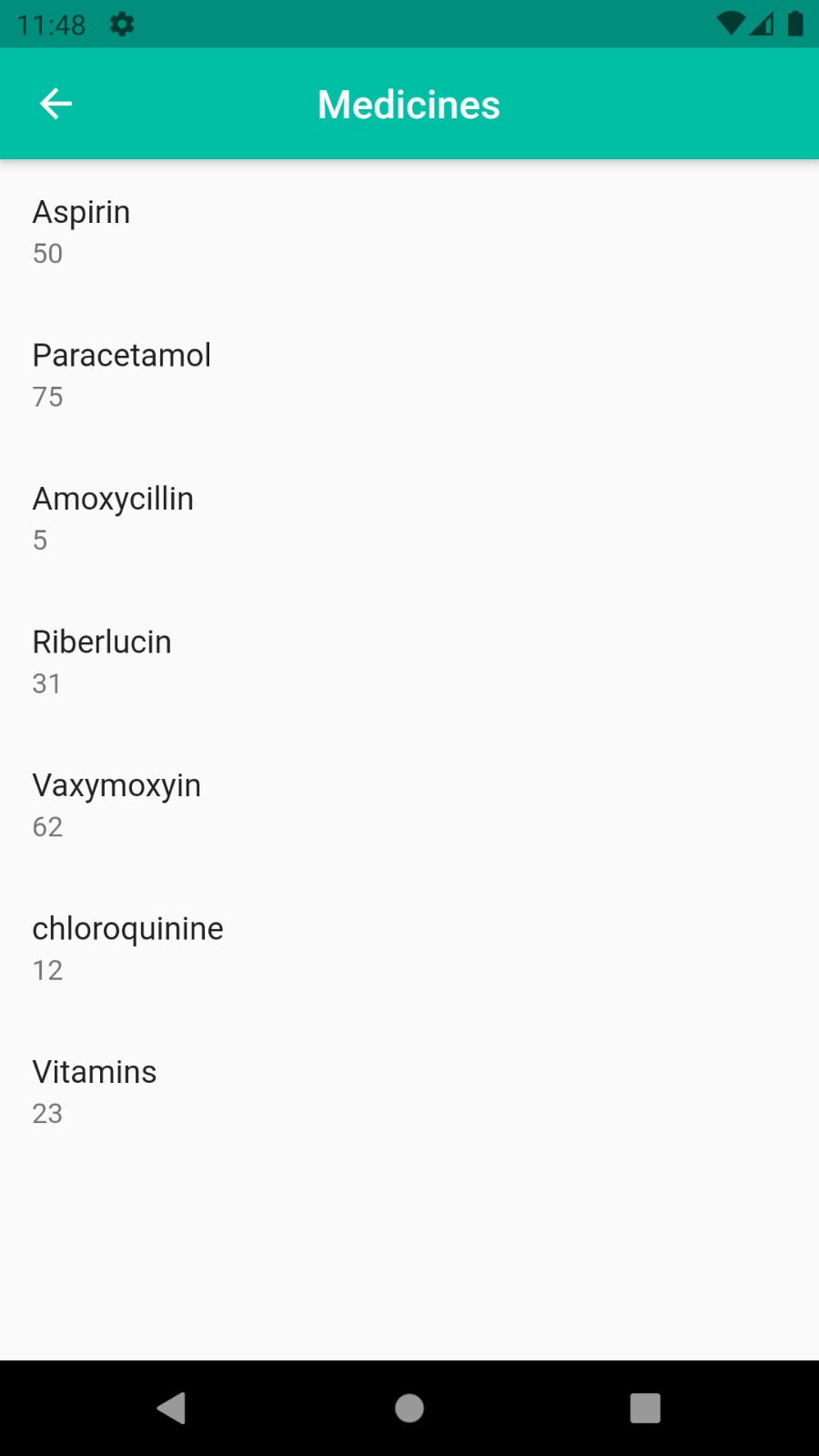819x1456 pixels.
Task: Open recent apps from navigation bar
Action: 644,1408
